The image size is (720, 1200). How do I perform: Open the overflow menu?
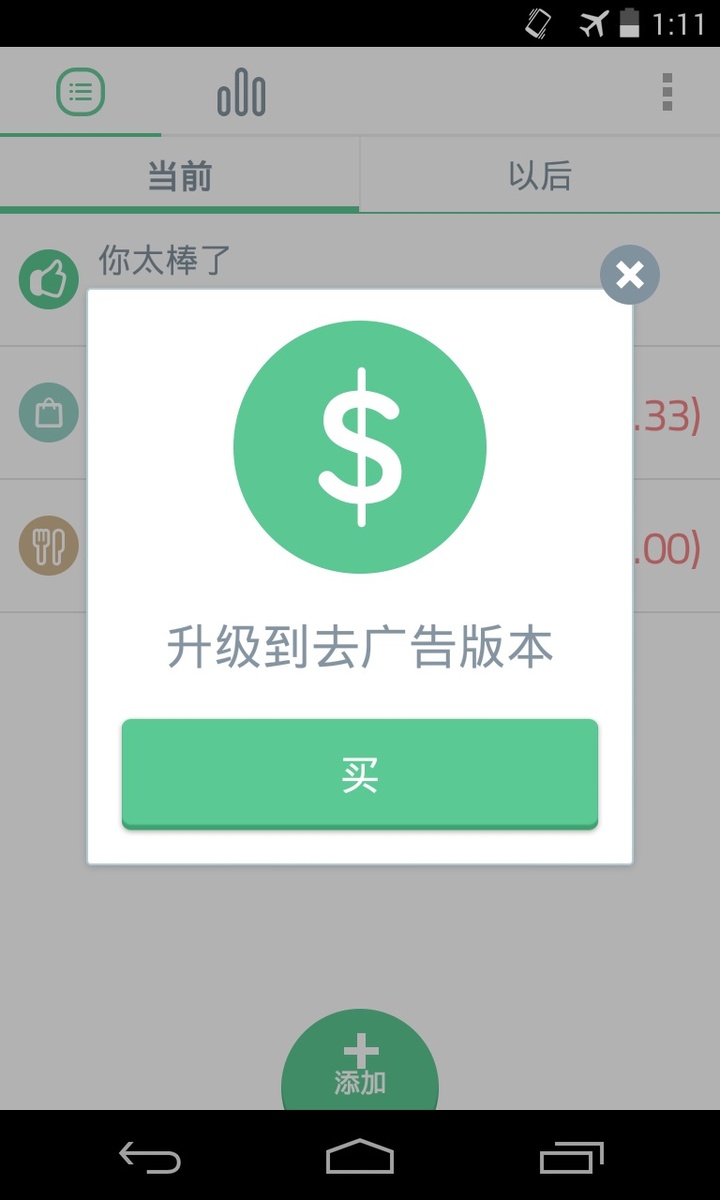[x=667, y=93]
